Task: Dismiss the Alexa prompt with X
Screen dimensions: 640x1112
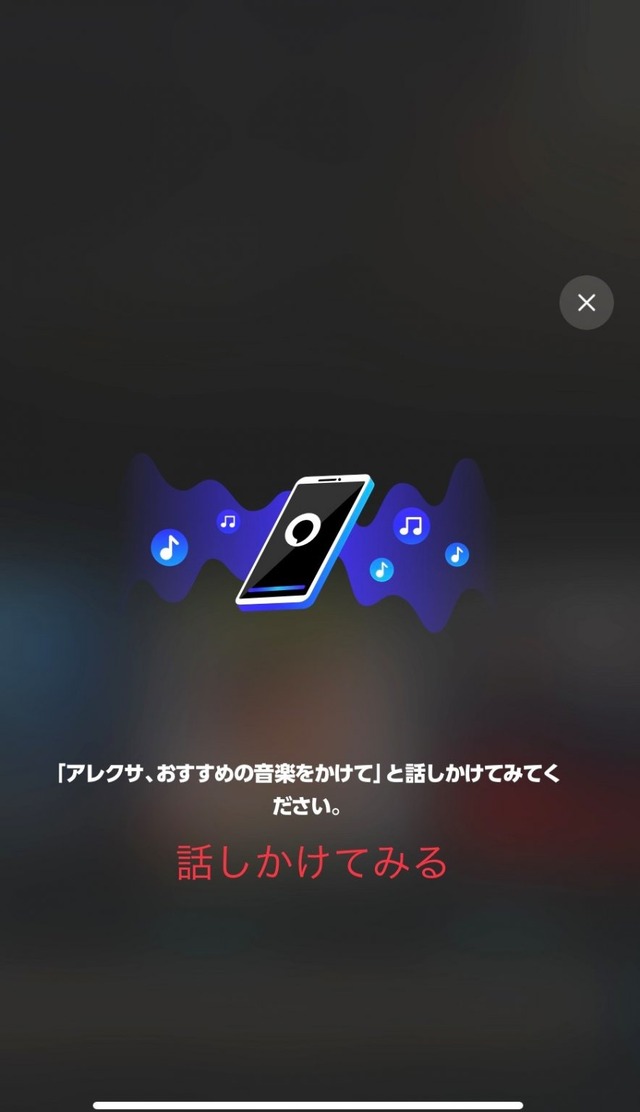Action: pyautogui.click(x=586, y=302)
